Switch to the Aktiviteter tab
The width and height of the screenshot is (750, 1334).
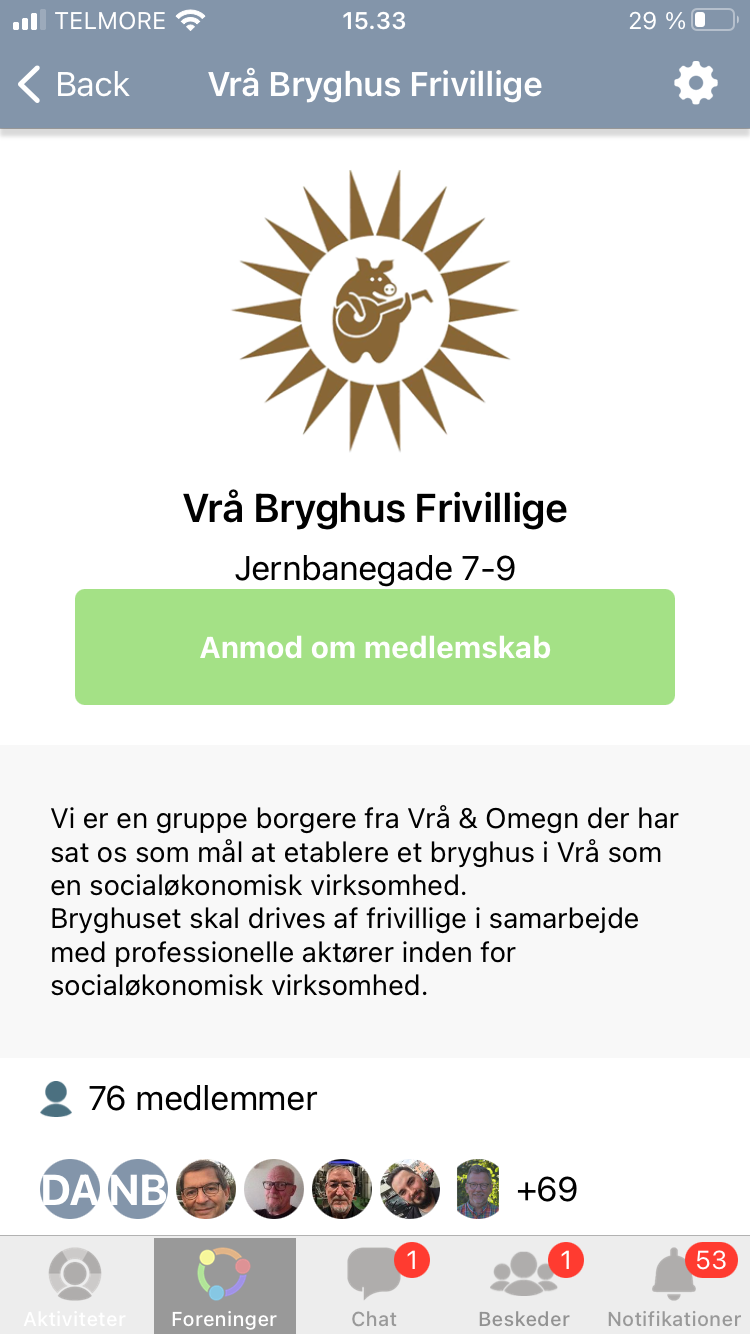[75, 1286]
